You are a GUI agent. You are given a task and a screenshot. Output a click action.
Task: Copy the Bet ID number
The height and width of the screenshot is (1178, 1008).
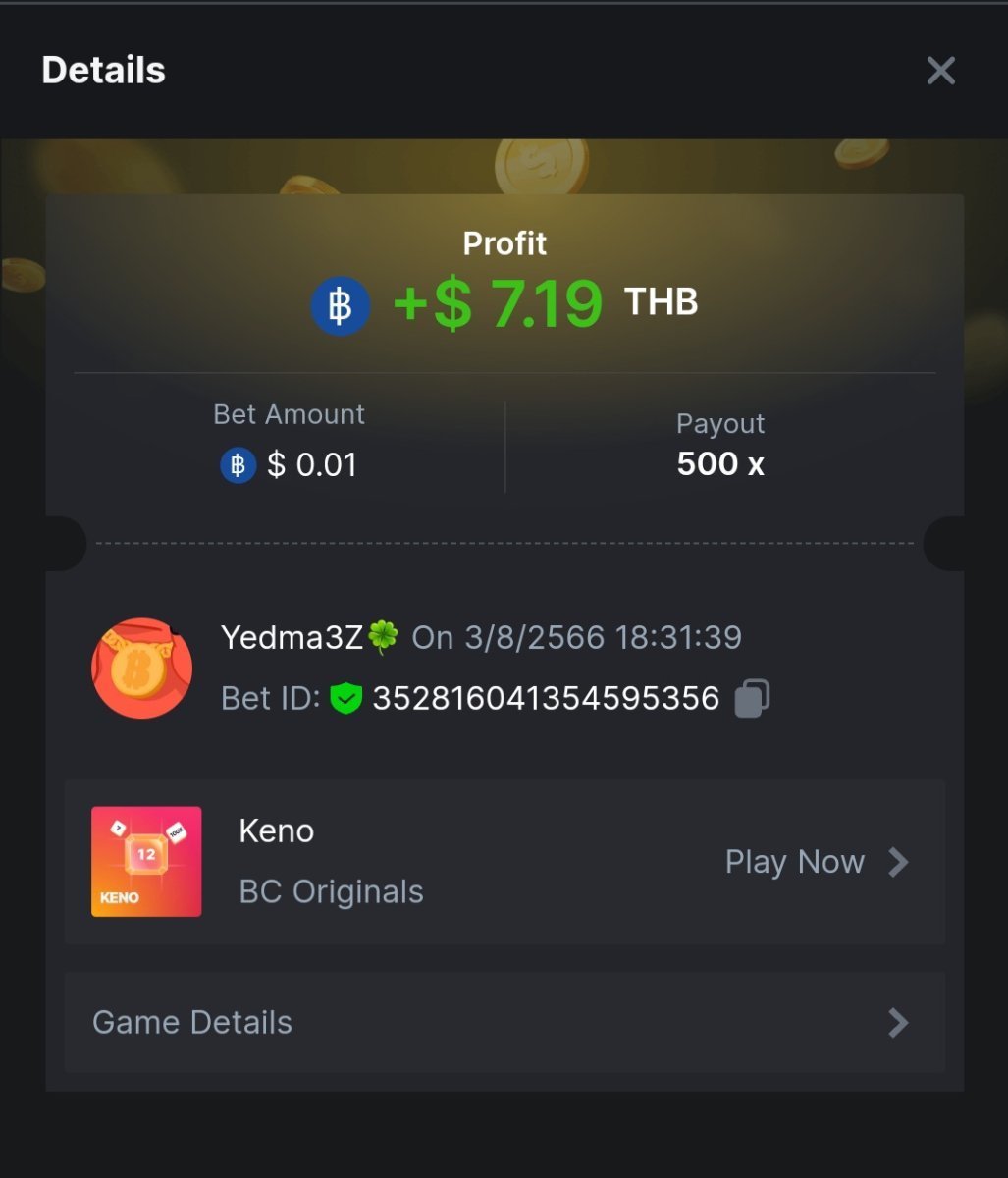[752, 698]
